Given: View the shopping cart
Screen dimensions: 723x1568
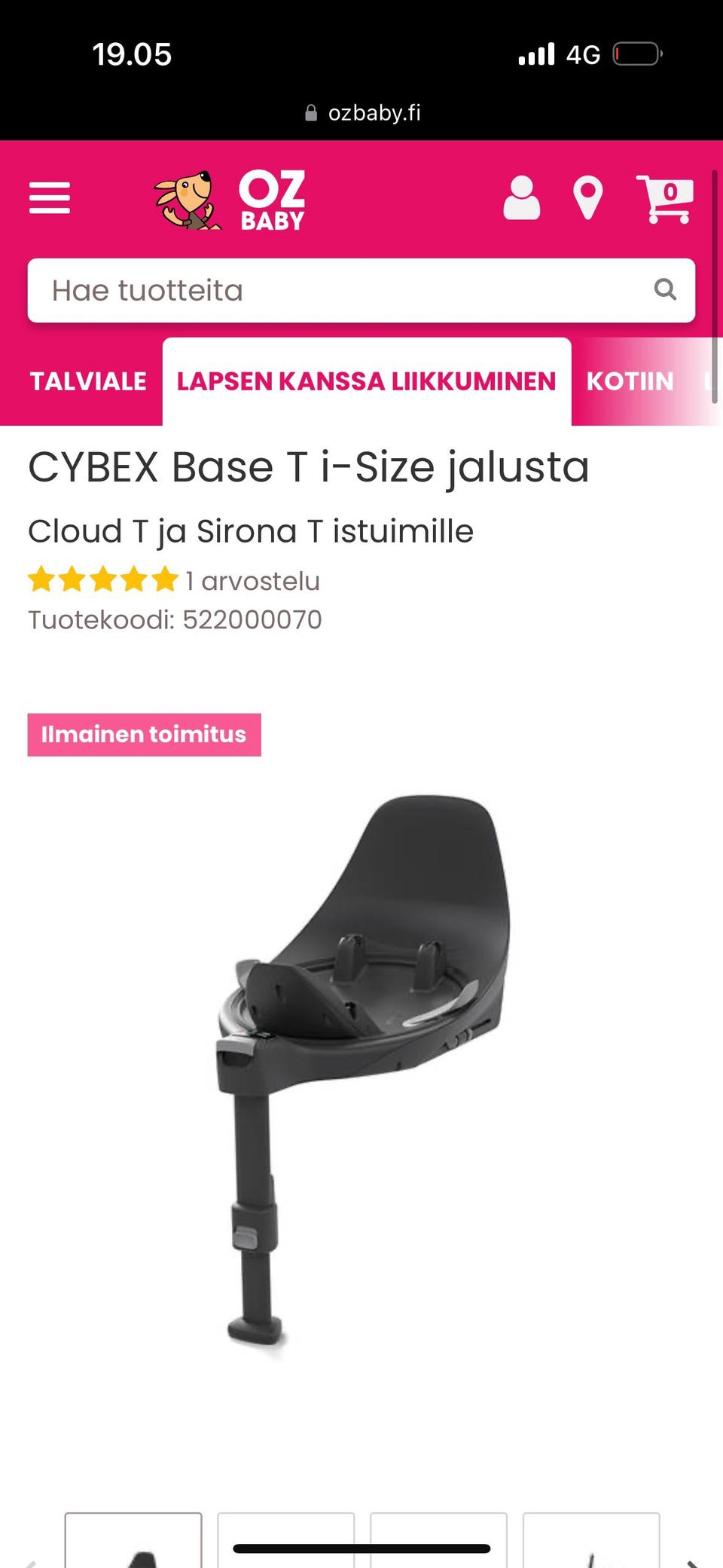Looking at the screenshot, I should (x=664, y=198).
